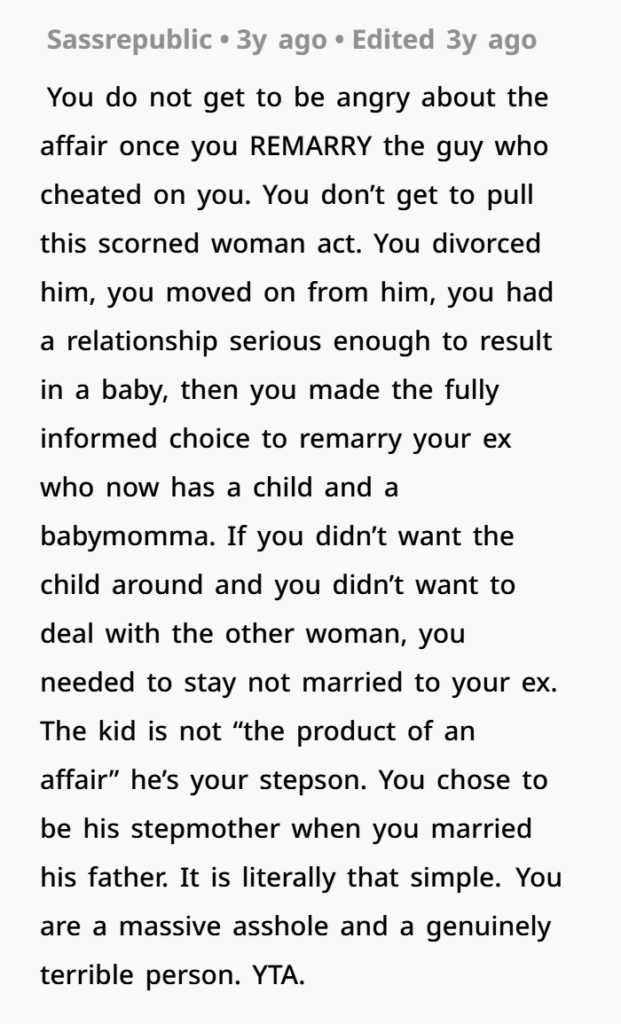Open Sassrepublic's user profile

pyautogui.click(x=129, y=41)
